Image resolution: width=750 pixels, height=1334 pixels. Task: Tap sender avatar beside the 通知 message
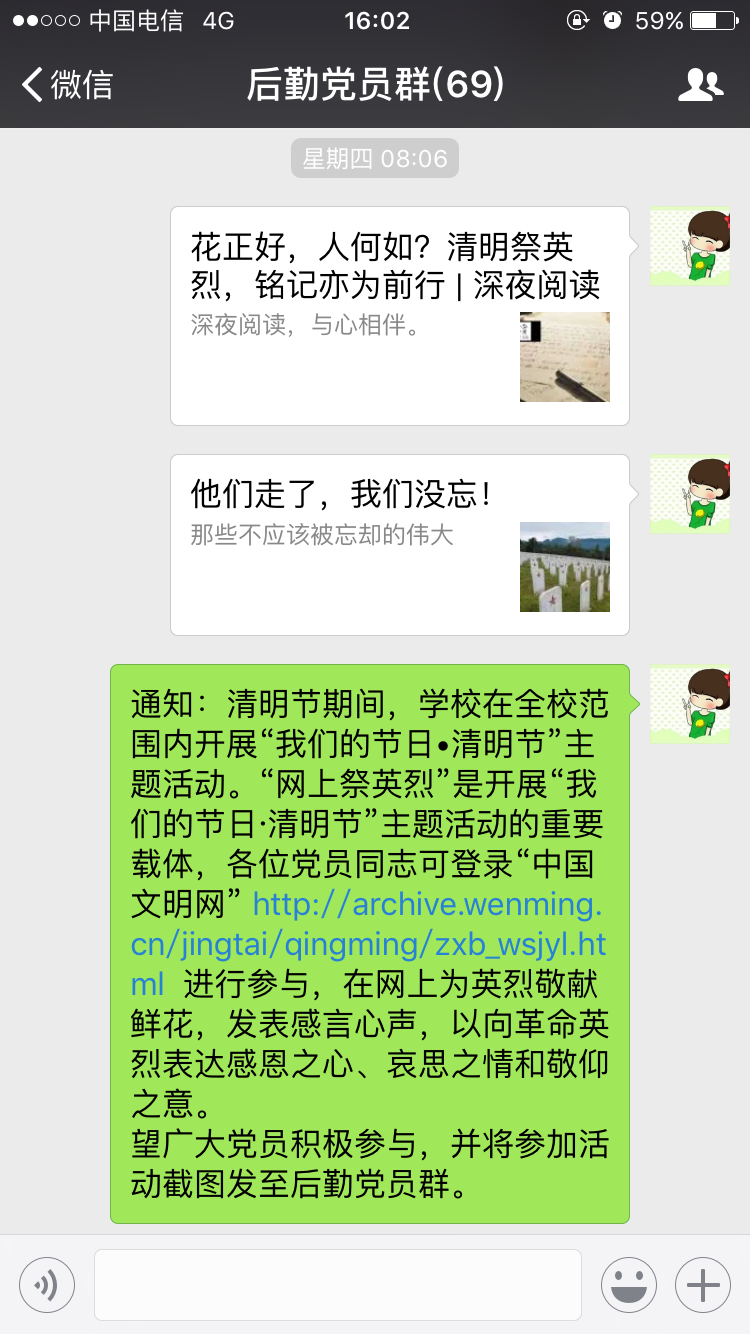[x=689, y=704]
